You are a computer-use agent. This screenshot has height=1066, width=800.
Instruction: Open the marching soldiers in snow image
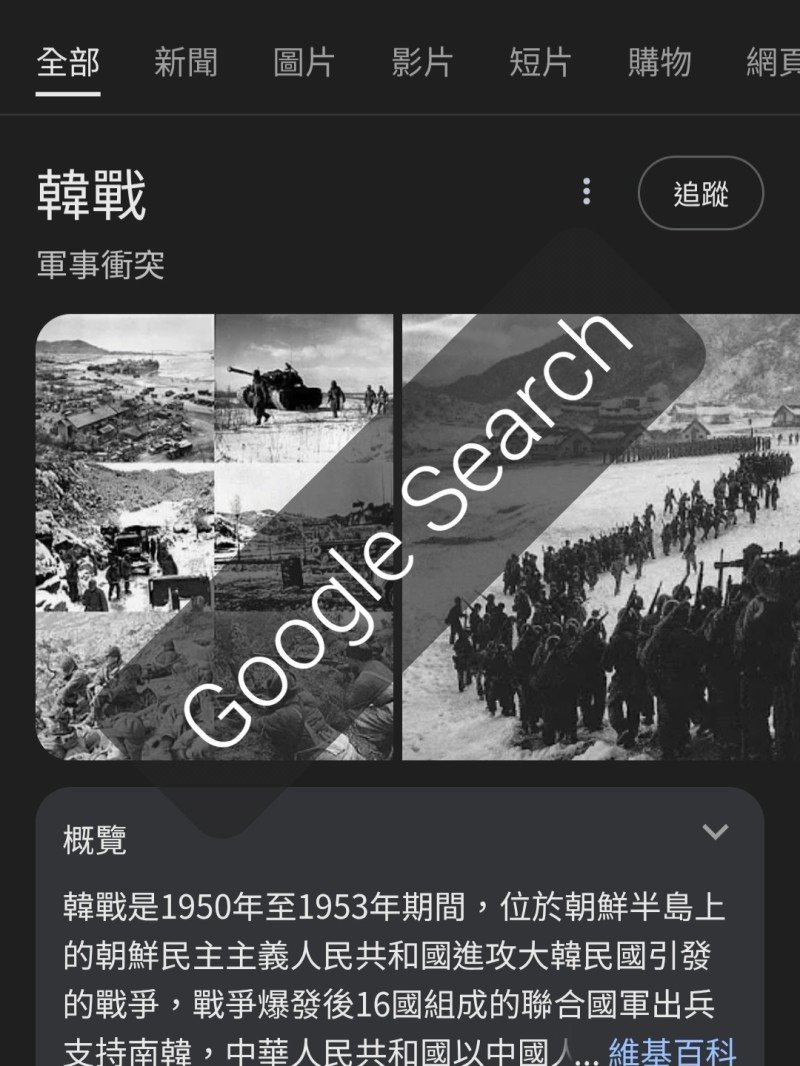pos(600,537)
